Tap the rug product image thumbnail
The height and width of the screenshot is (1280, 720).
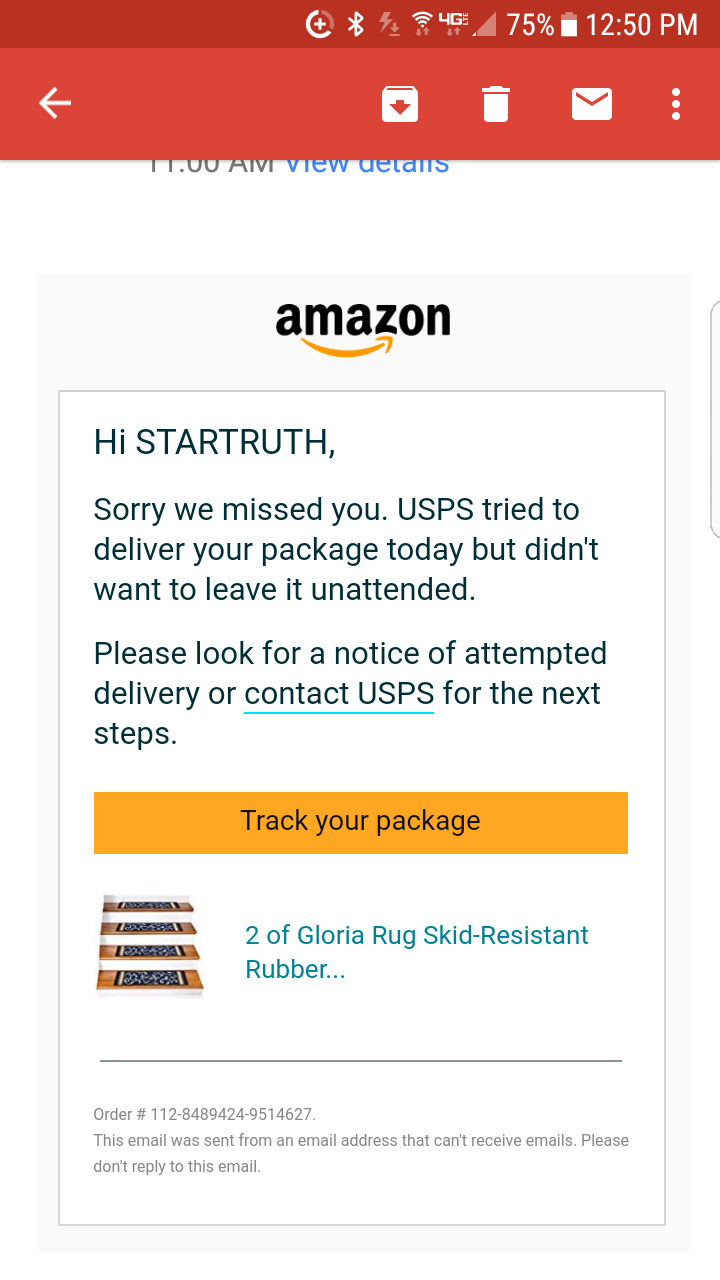point(148,944)
